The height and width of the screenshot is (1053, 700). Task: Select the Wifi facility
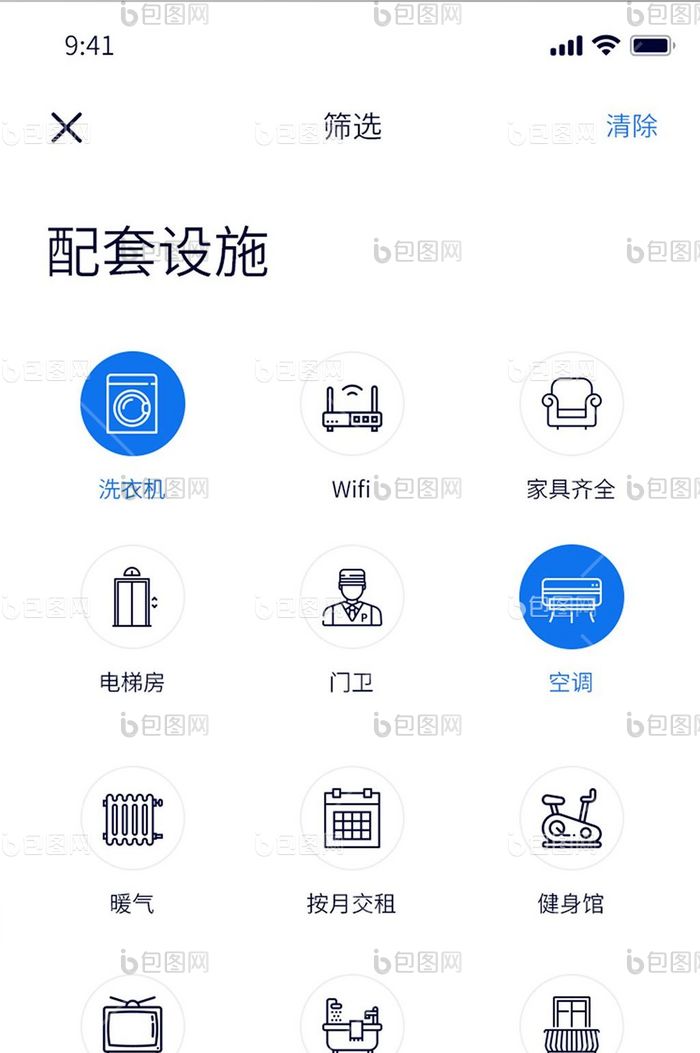coord(352,404)
